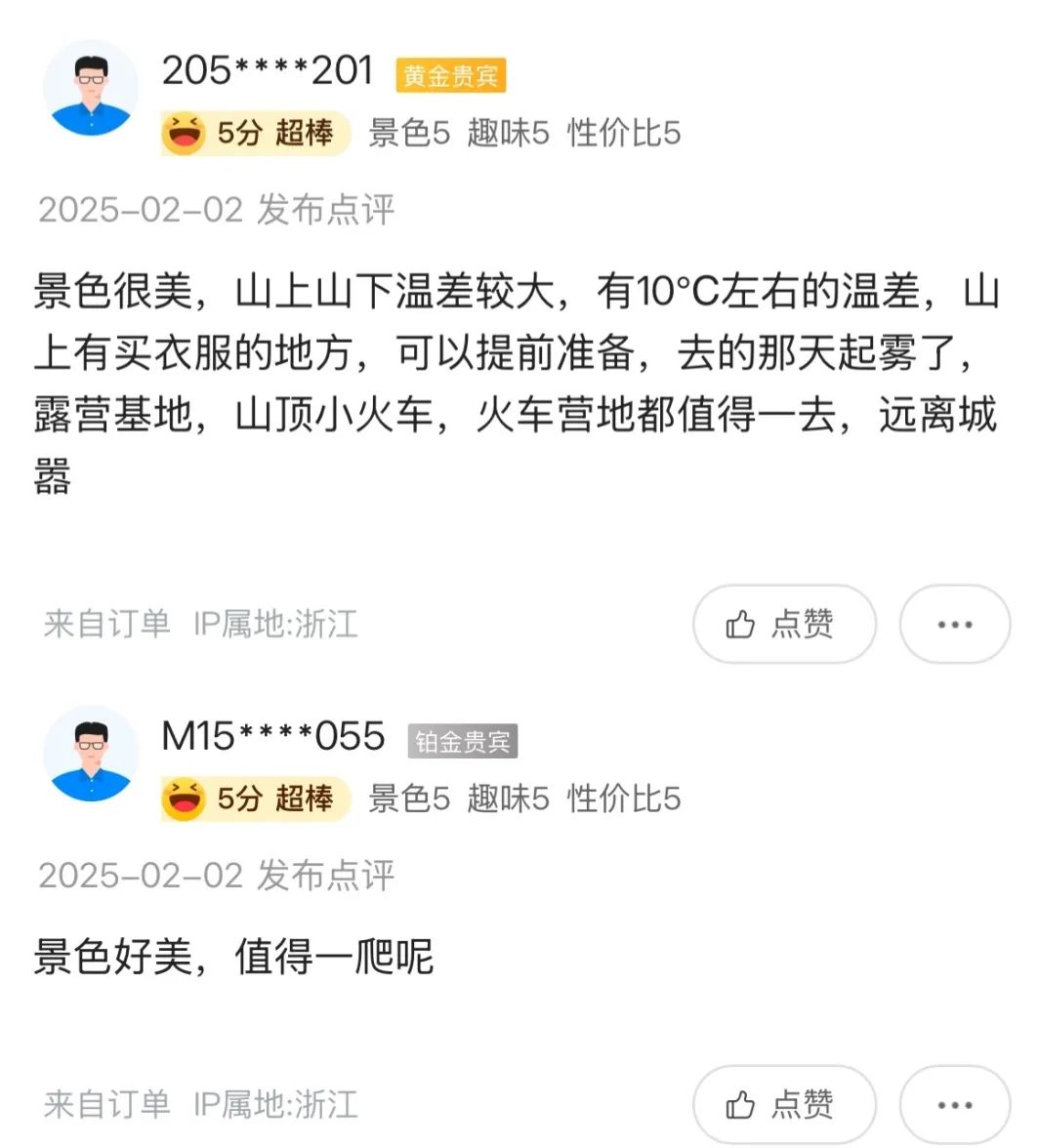The width and height of the screenshot is (1038, 1148).
Task: Toggle the like on reviewer M15****055's review
Action: click(x=783, y=1103)
